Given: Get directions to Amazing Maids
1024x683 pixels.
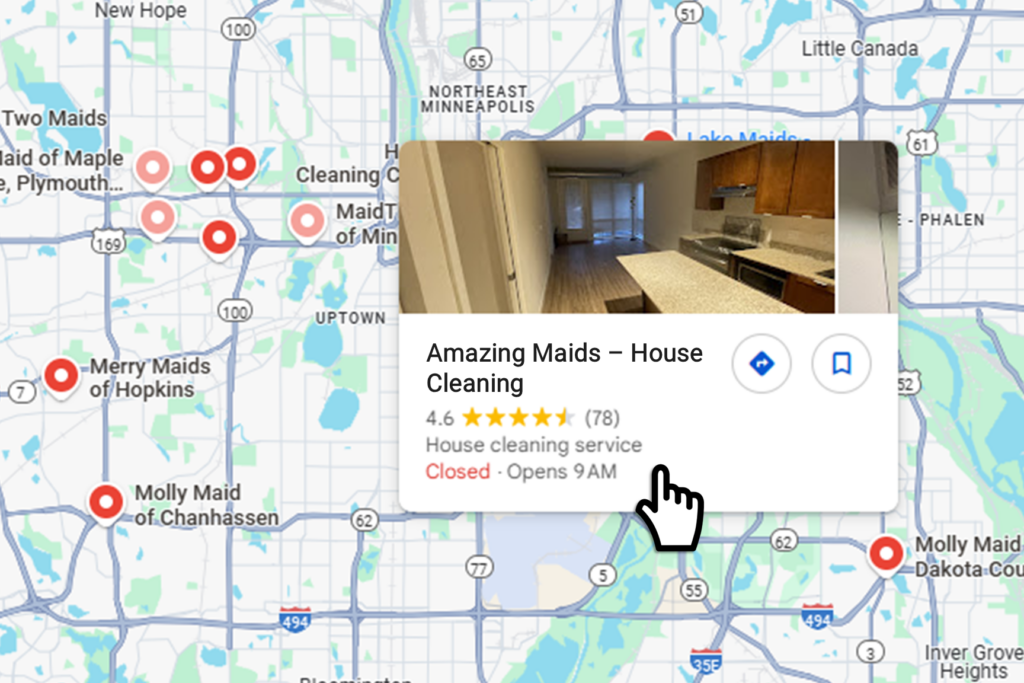Looking at the screenshot, I should coord(761,364).
